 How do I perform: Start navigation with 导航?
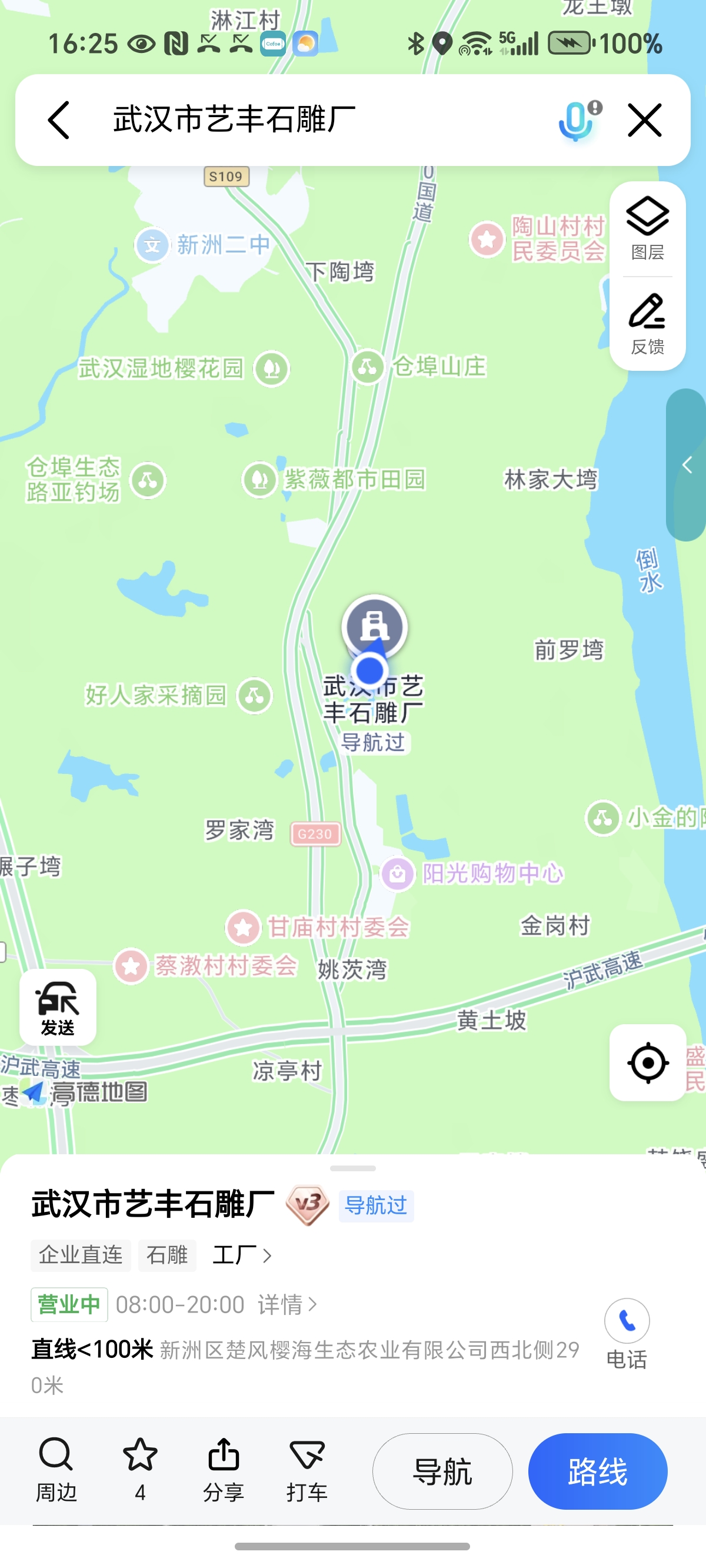(442, 1472)
